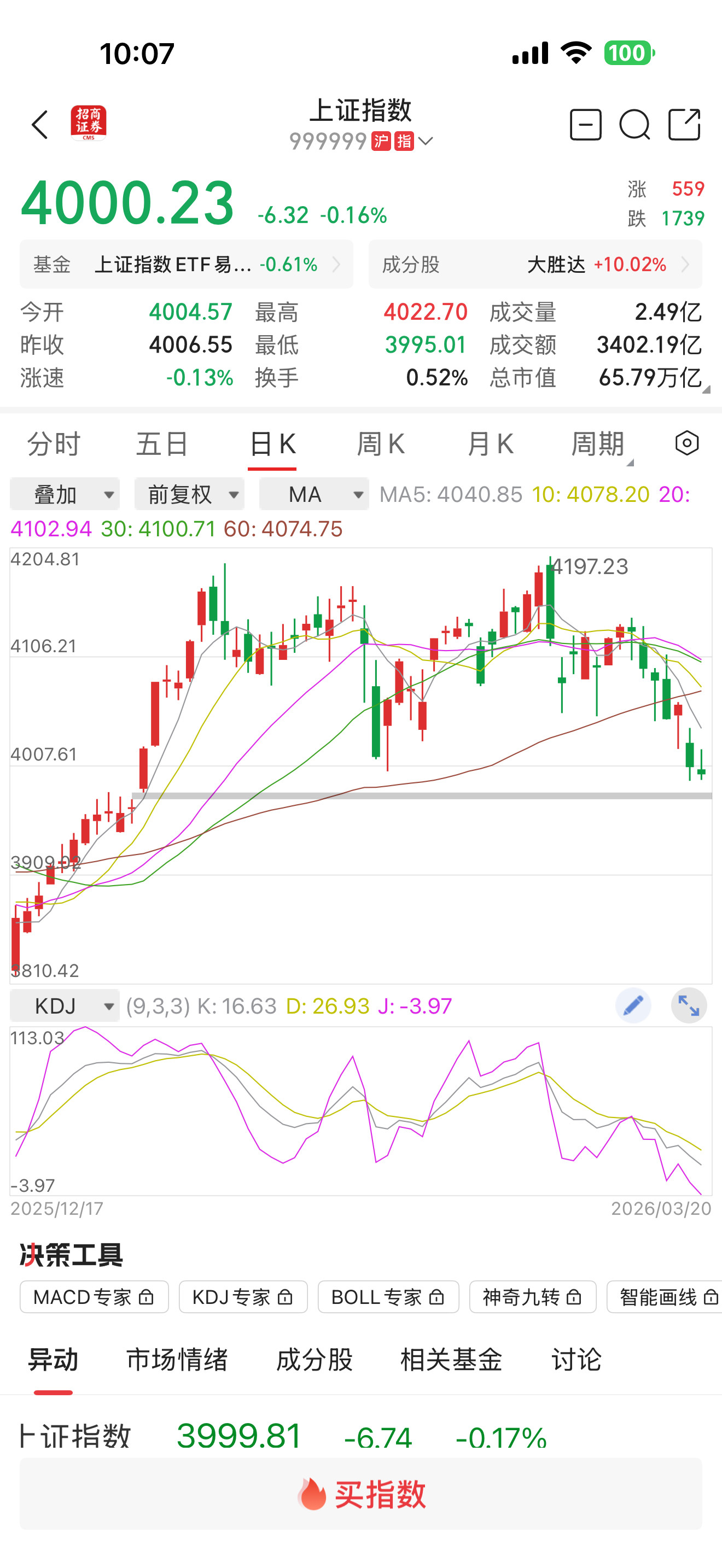This screenshot has height=1568, width=722.
Task: Open search from the top bar
Action: (x=636, y=125)
